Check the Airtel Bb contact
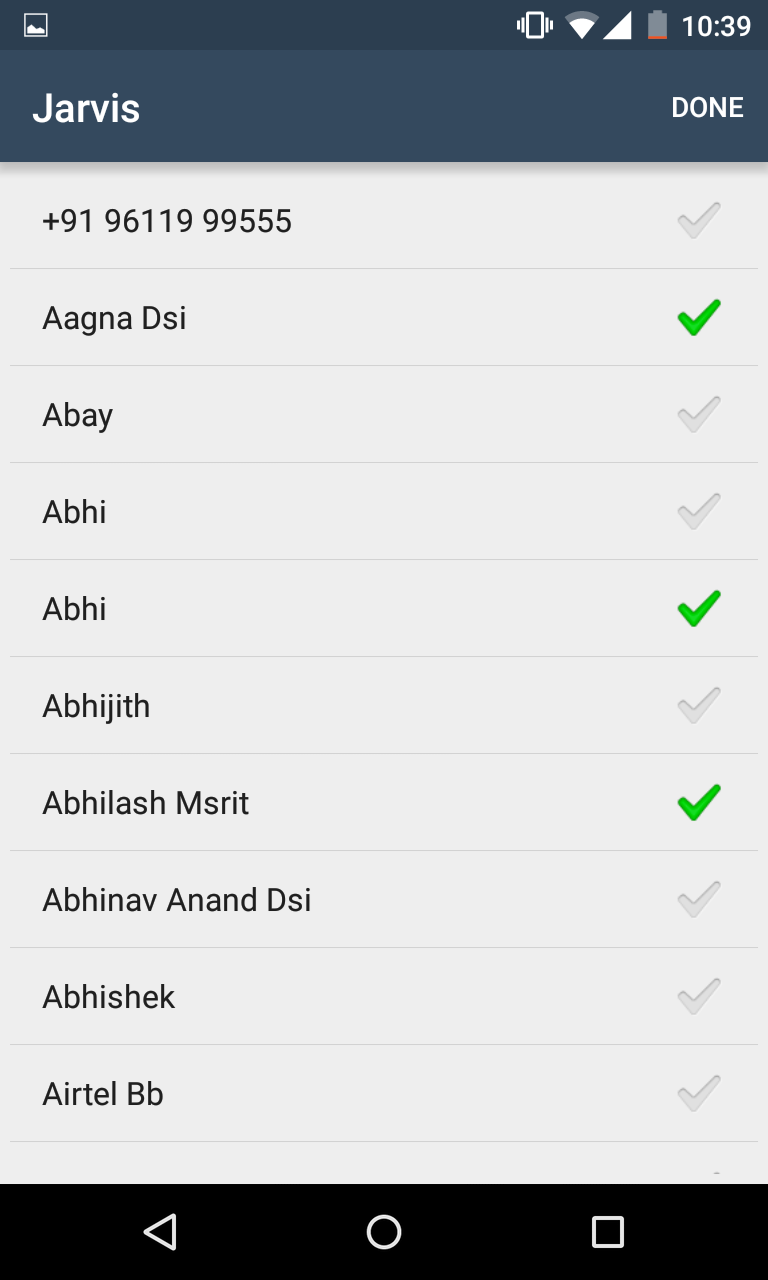The width and height of the screenshot is (768, 1280). [698, 1093]
